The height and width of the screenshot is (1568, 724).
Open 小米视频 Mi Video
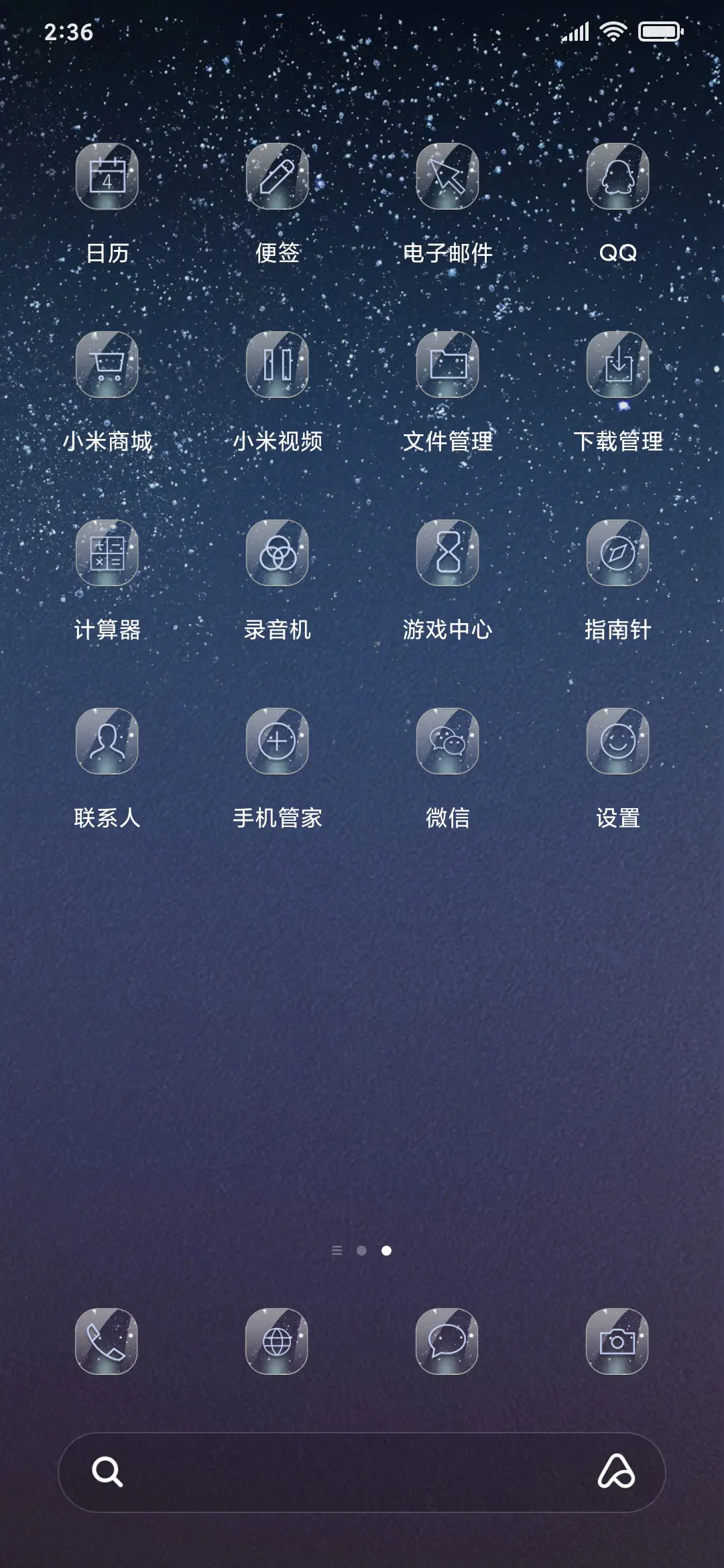[277, 365]
